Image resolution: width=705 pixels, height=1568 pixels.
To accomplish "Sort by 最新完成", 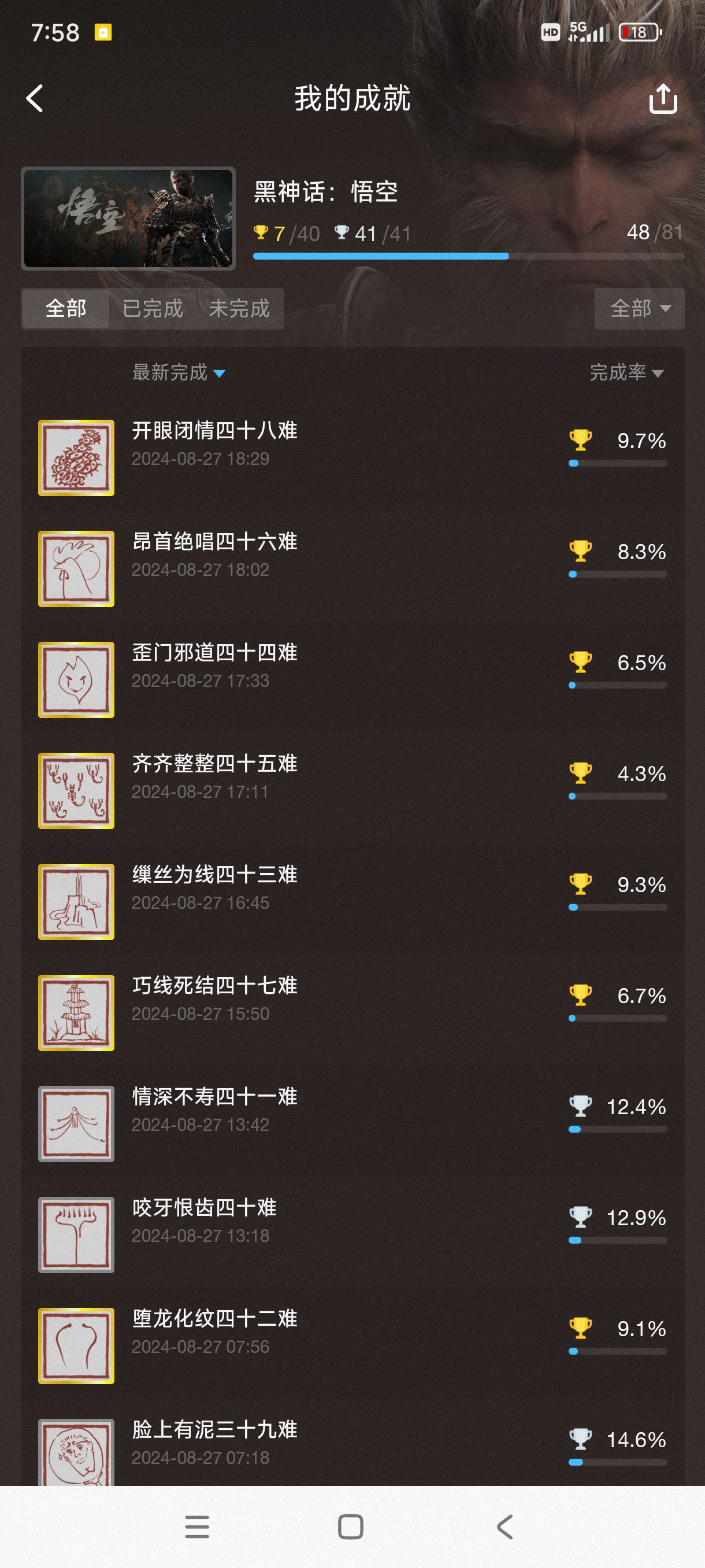I will coord(178,372).
